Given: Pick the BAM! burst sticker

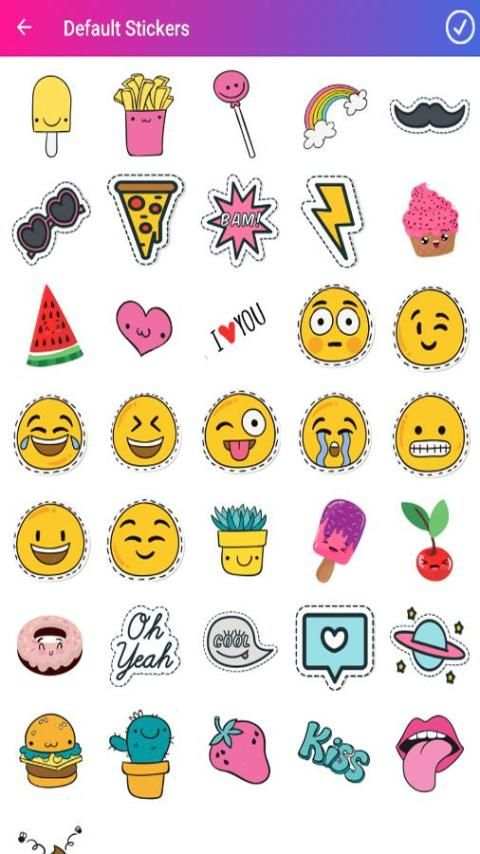Looking at the screenshot, I should tap(240, 221).
